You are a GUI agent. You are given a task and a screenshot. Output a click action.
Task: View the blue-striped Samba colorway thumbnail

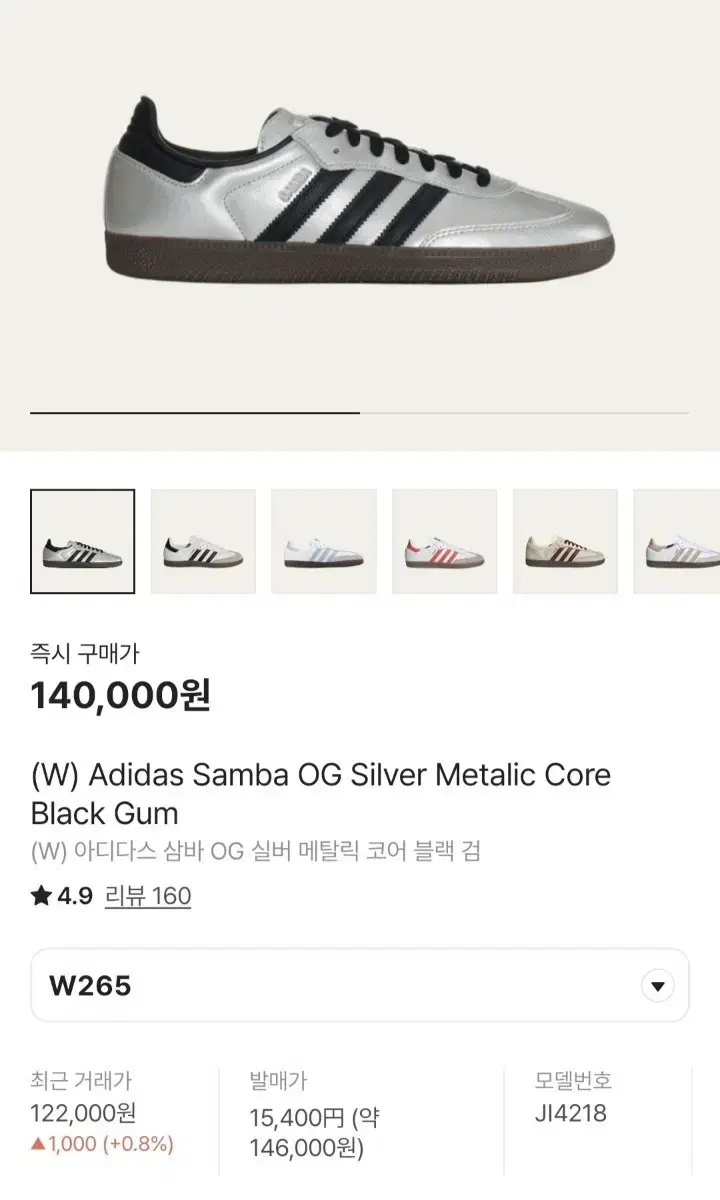[324, 540]
